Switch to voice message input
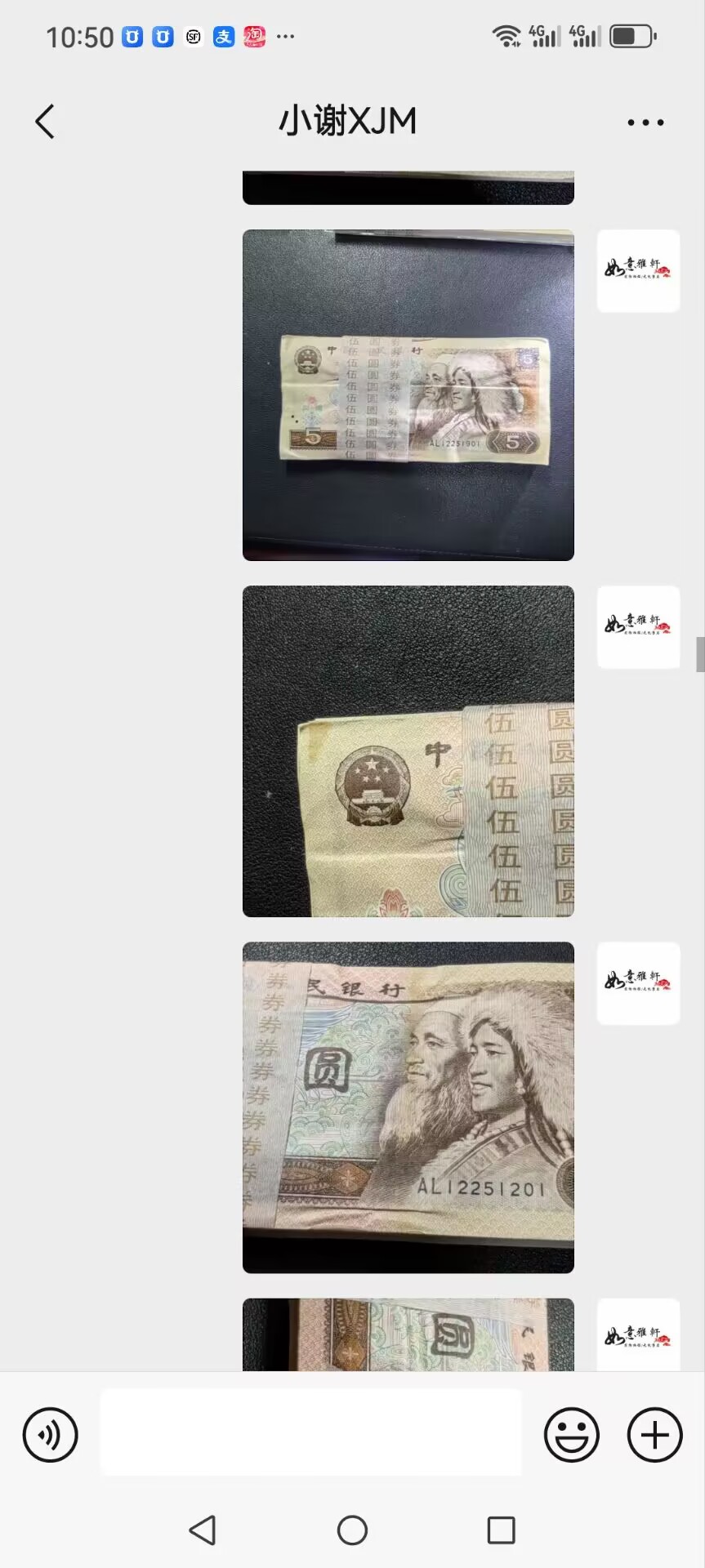Image resolution: width=705 pixels, height=1568 pixels. [50, 1434]
